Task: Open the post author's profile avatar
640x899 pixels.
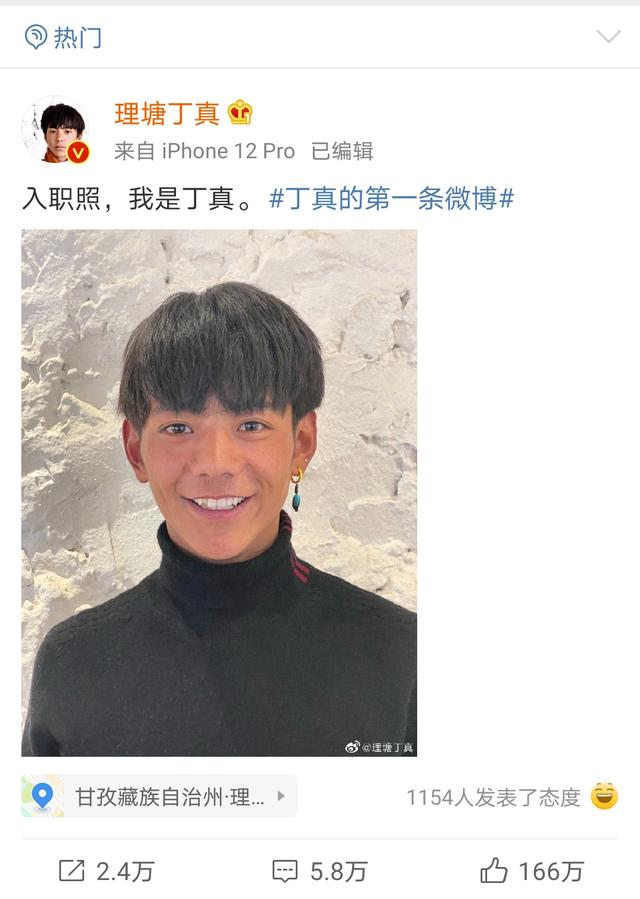Action: [x=55, y=130]
